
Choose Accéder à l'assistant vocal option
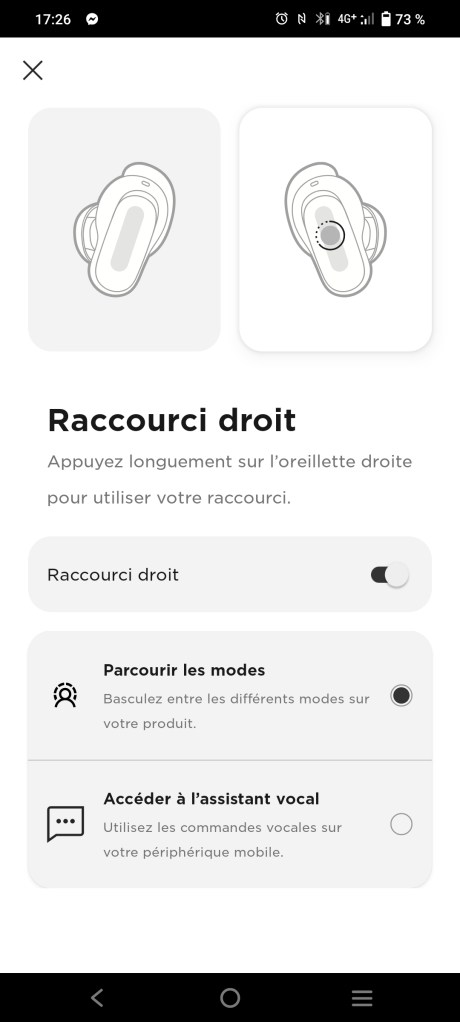click(x=230, y=825)
